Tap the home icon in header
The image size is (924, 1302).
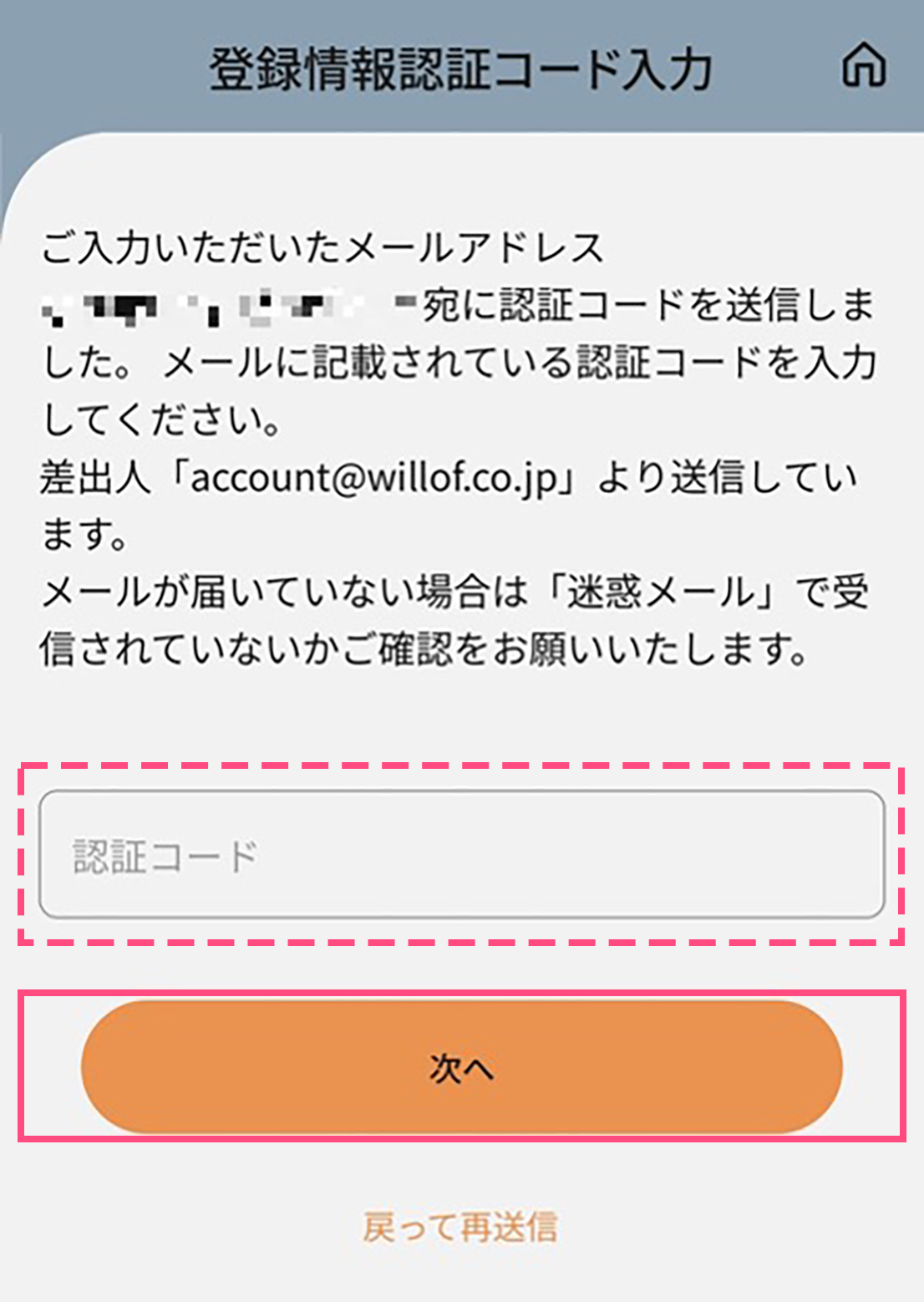coord(863,66)
